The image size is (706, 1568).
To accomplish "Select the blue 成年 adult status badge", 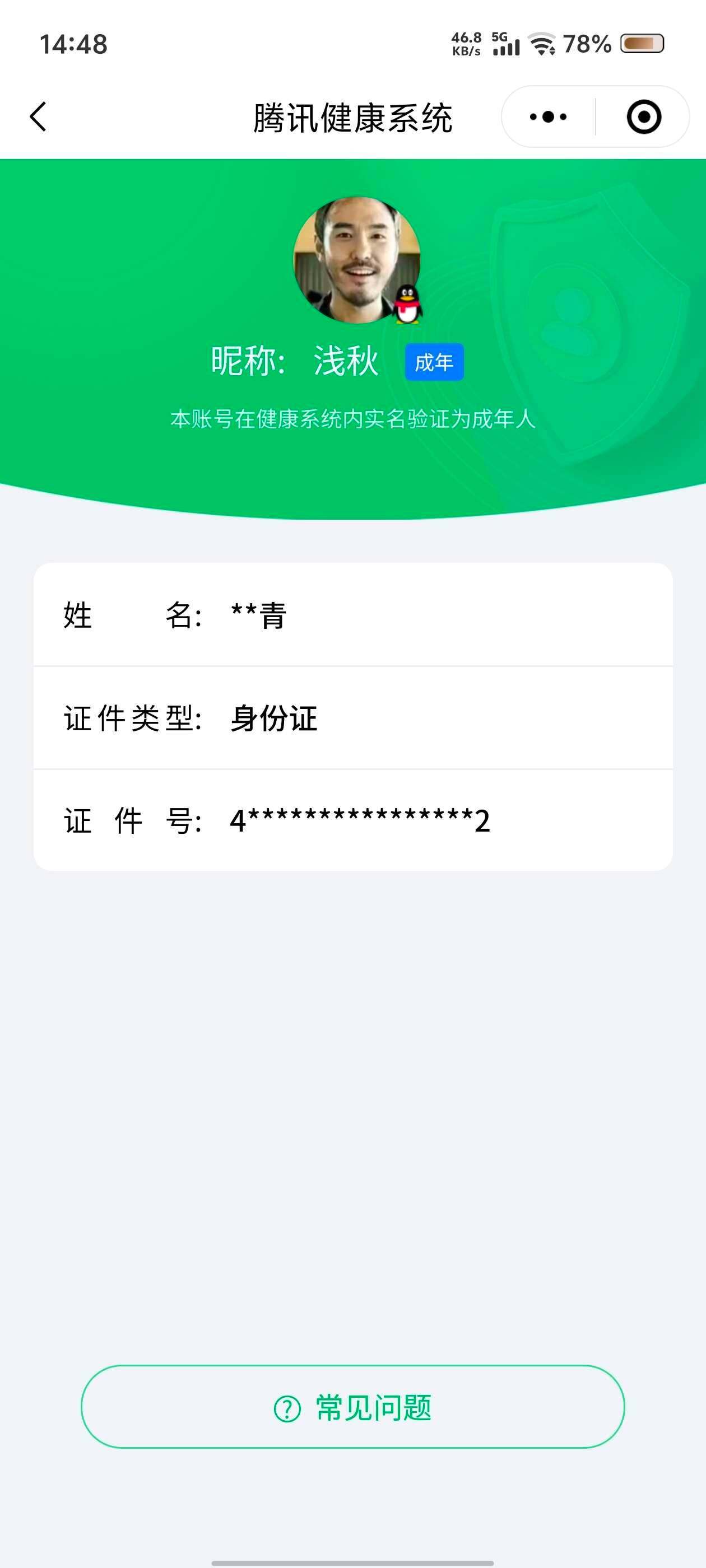I will pos(435,362).
